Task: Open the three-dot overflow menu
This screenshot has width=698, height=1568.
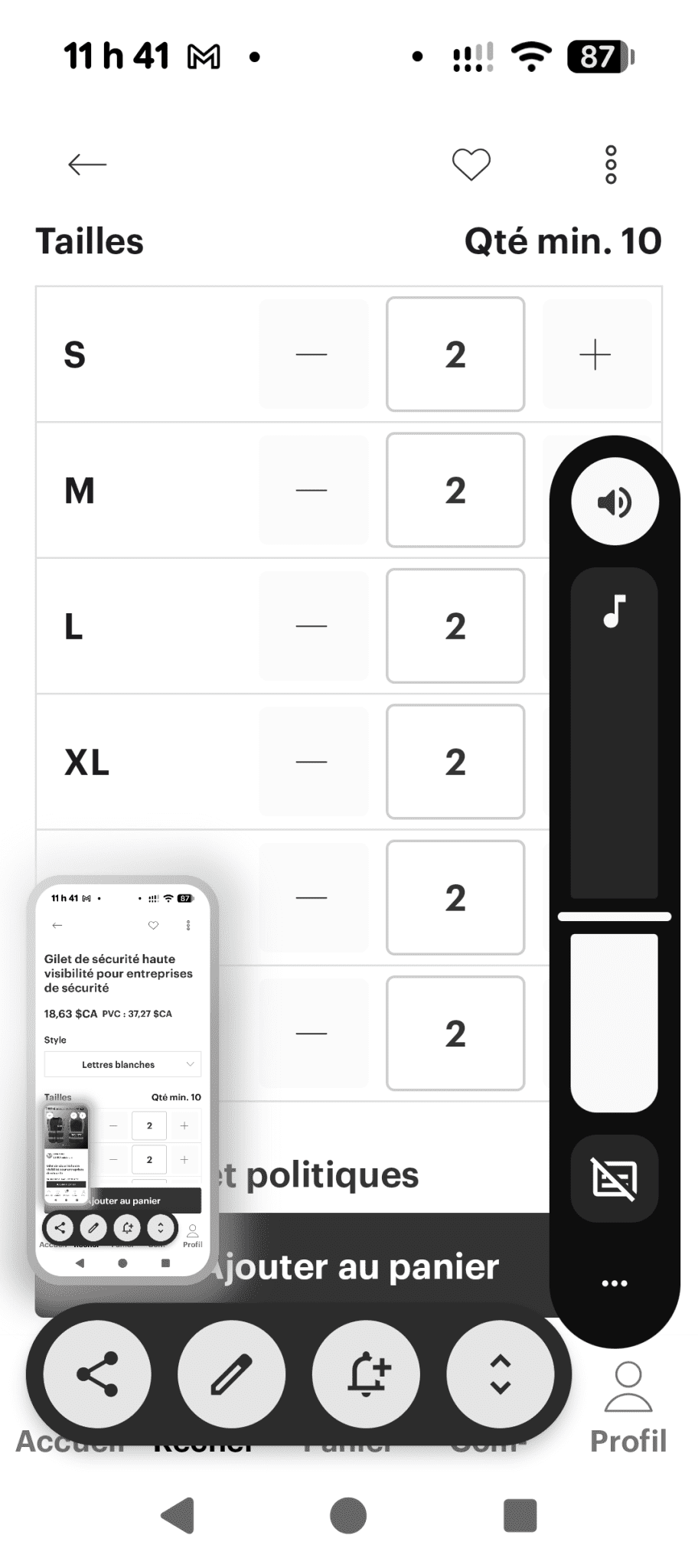Action: (x=610, y=164)
